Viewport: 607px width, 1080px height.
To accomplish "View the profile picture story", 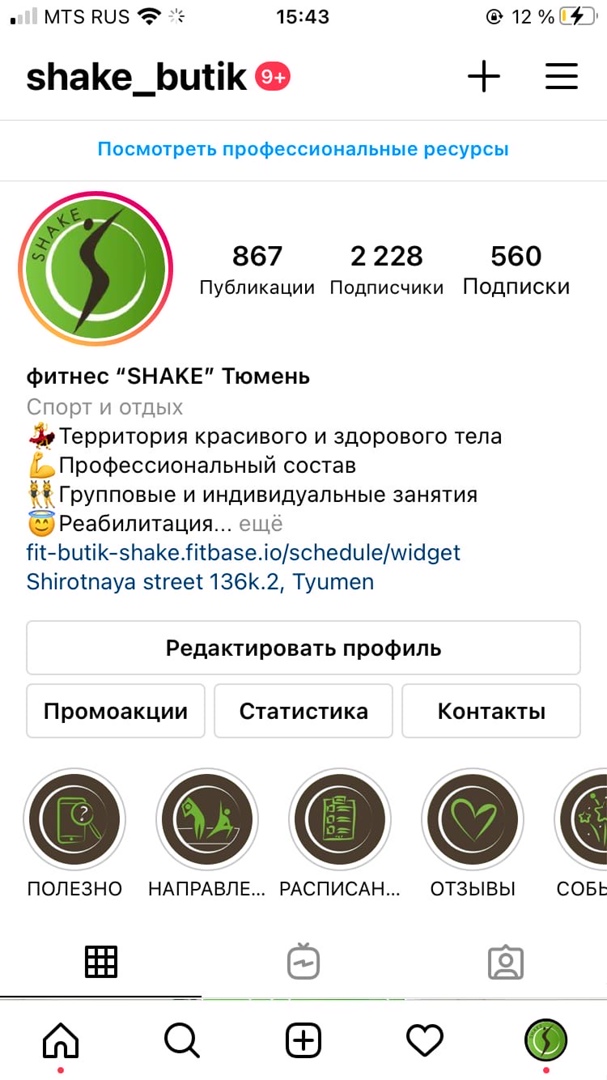I will (96, 268).
